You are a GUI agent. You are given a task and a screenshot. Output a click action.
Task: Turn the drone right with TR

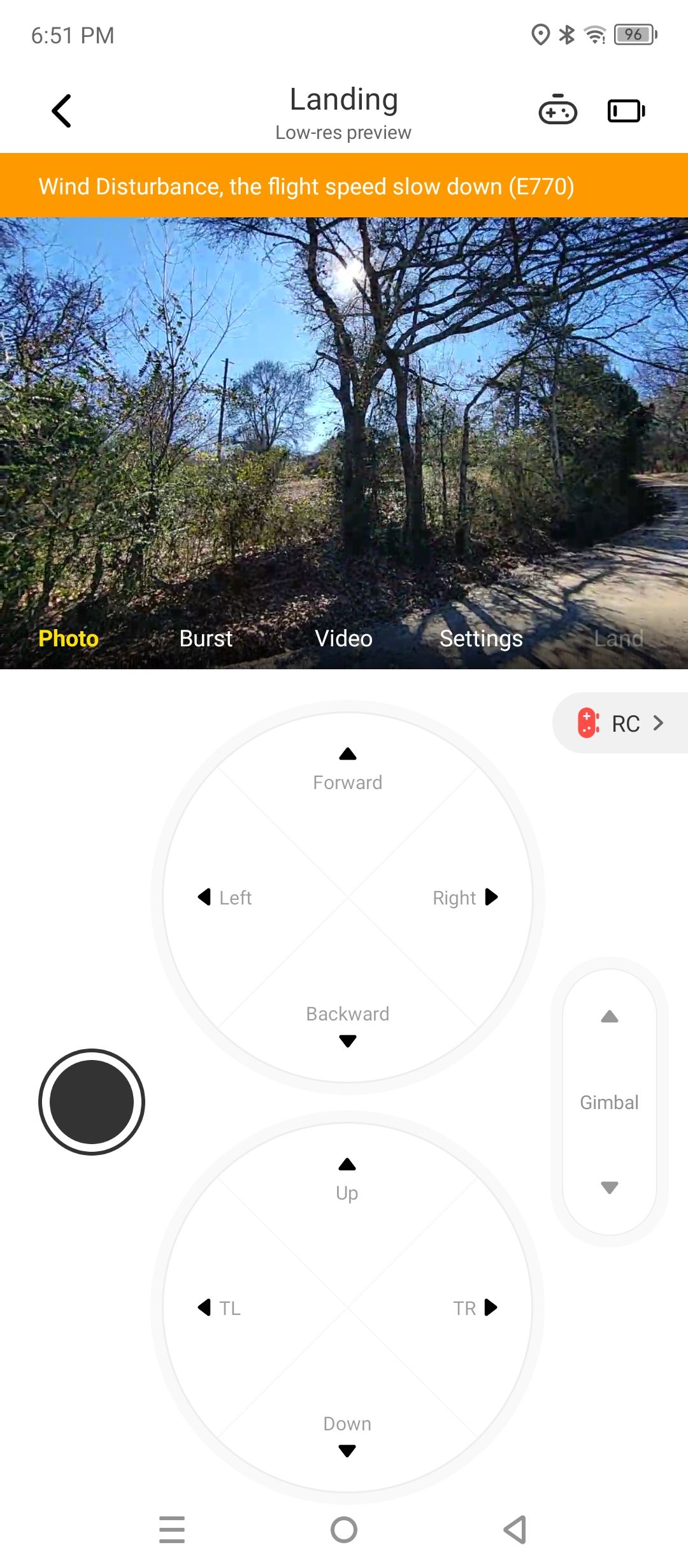click(475, 1308)
